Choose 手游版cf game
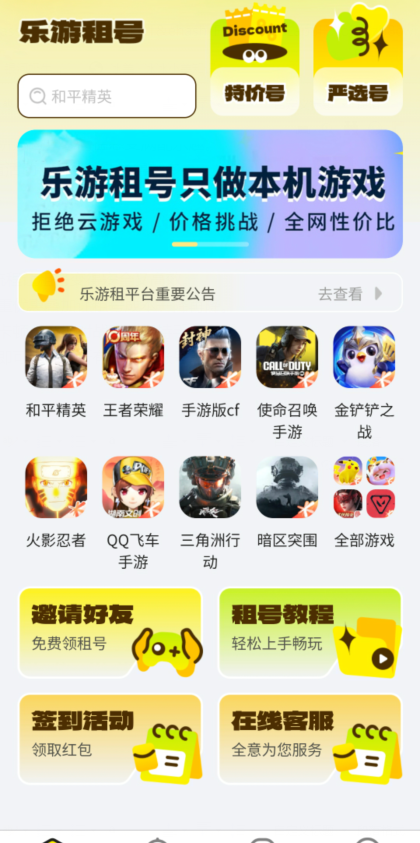The width and height of the screenshot is (420, 843). [210, 356]
